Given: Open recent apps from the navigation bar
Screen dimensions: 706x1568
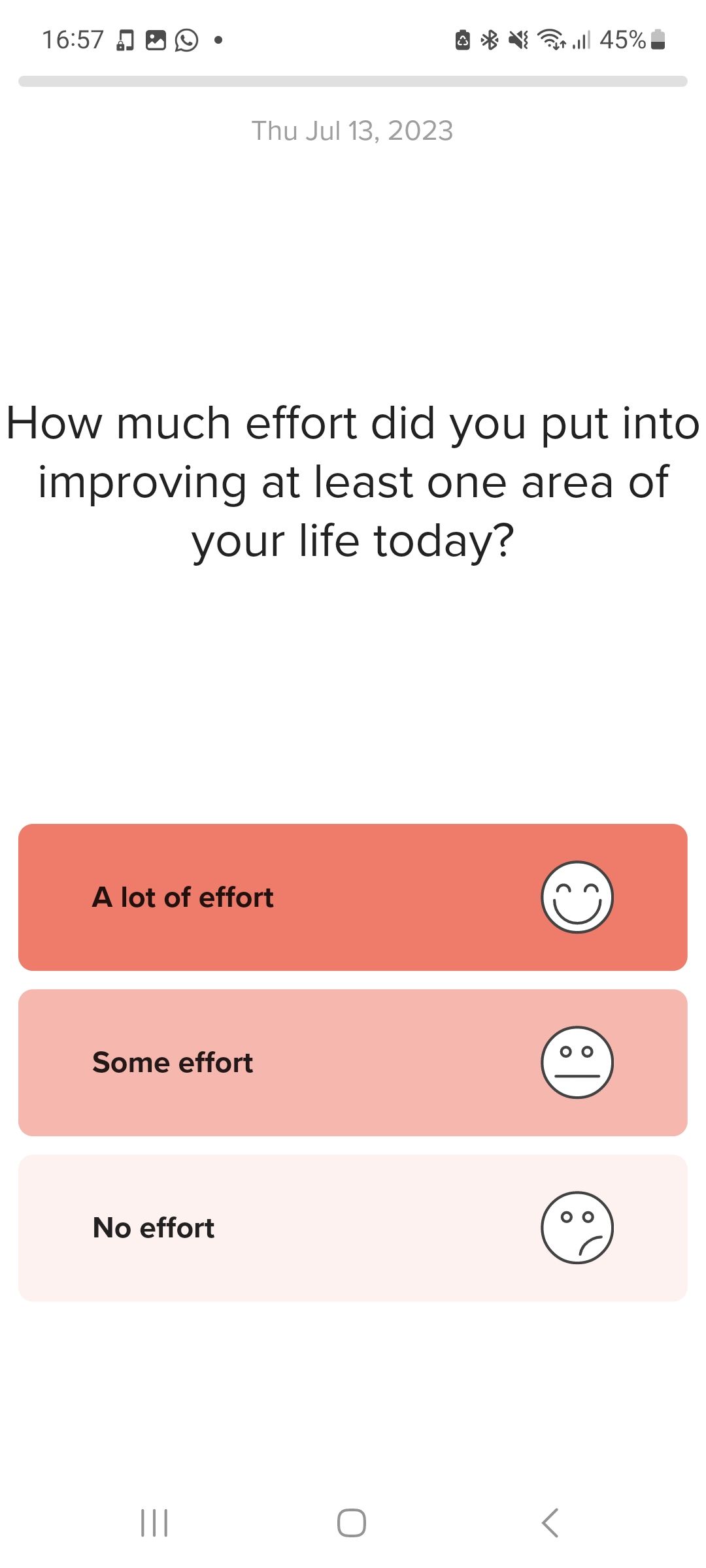Looking at the screenshot, I should pyautogui.click(x=154, y=1523).
